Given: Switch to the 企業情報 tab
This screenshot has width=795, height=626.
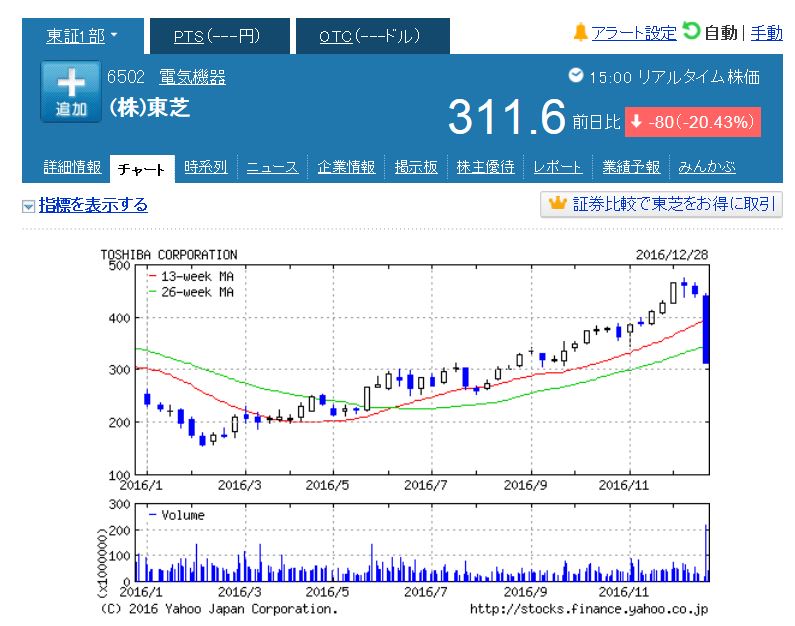Looking at the screenshot, I should tap(346, 167).
